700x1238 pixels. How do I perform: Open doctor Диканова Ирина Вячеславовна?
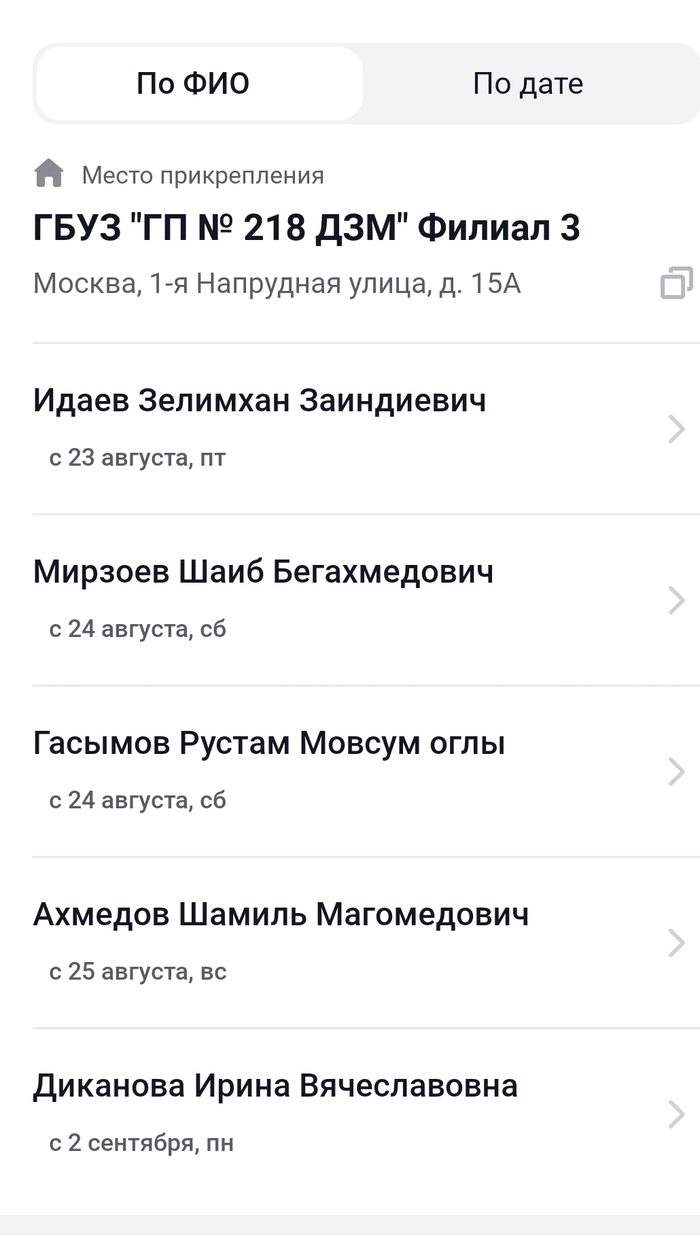pos(350,1112)
